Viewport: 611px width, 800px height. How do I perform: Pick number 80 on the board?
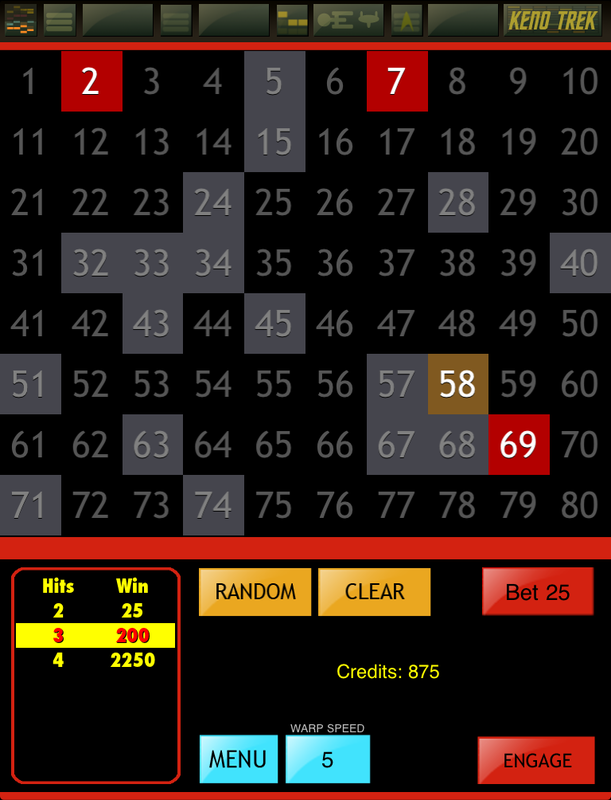coord(579,505)
